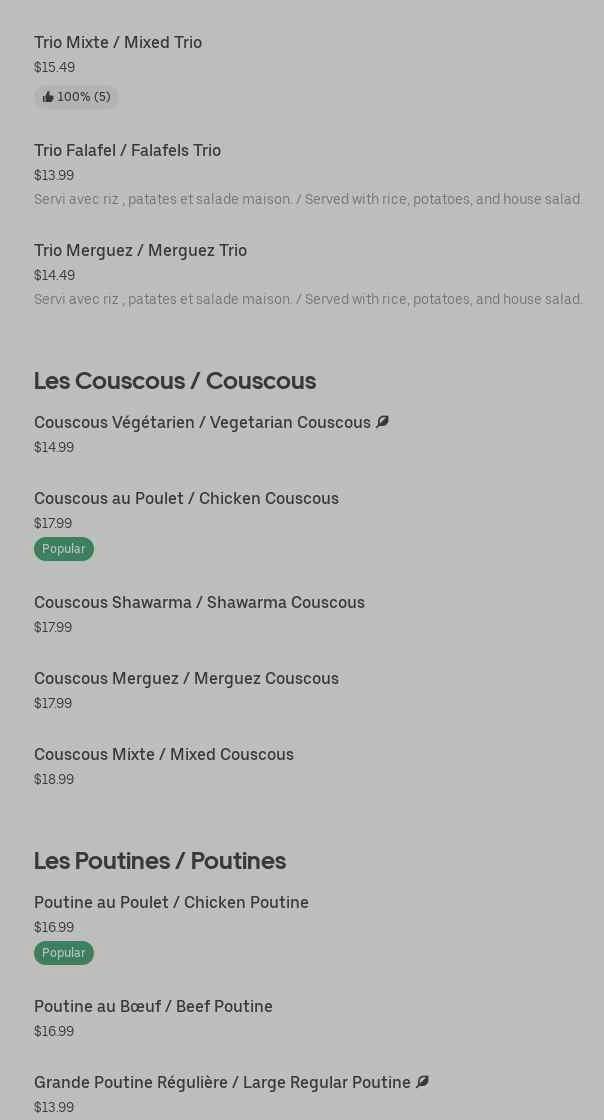Select Trio Falafel / Falafels Trio
The width and height of the screenshot is (604, 1120).
[x=127, y=150]
